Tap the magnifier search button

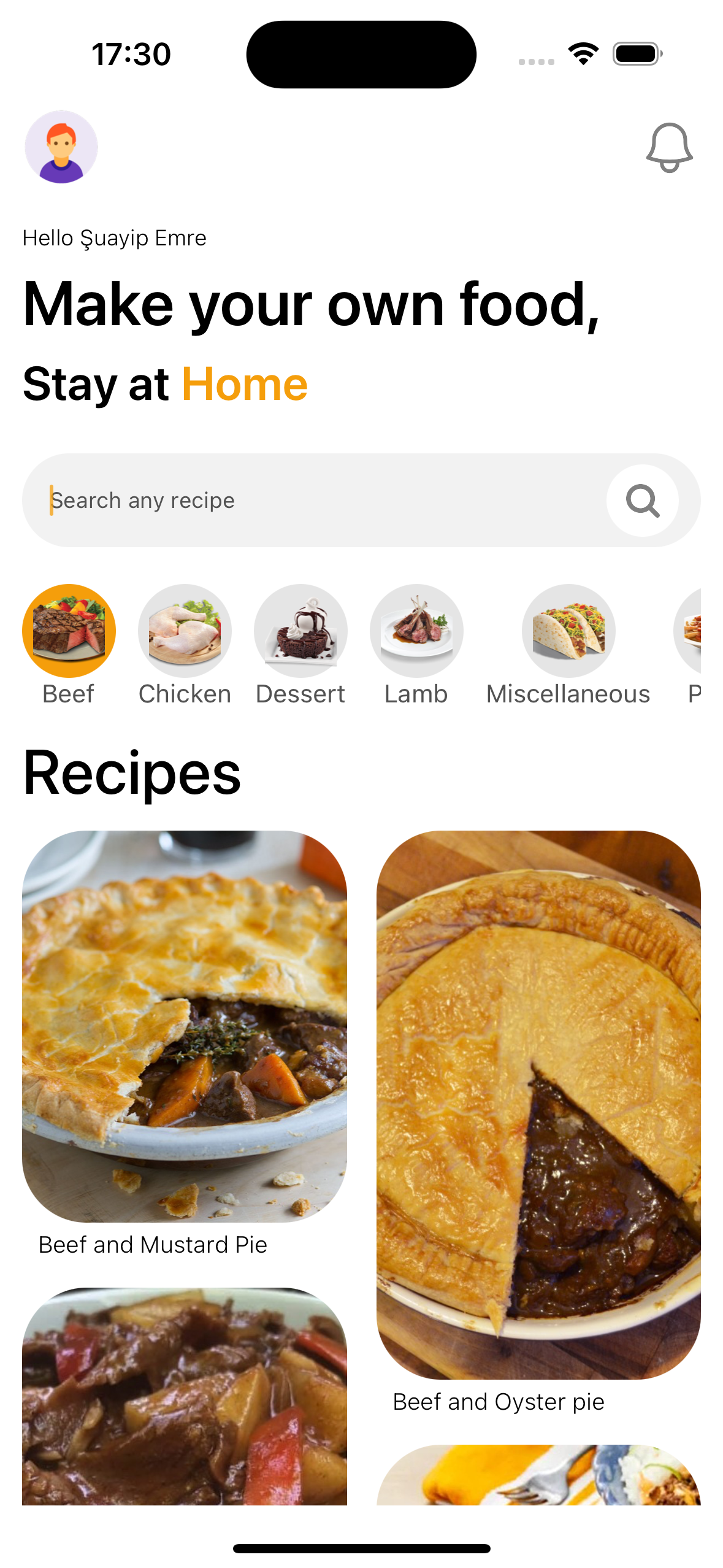(x=642, y=501)
